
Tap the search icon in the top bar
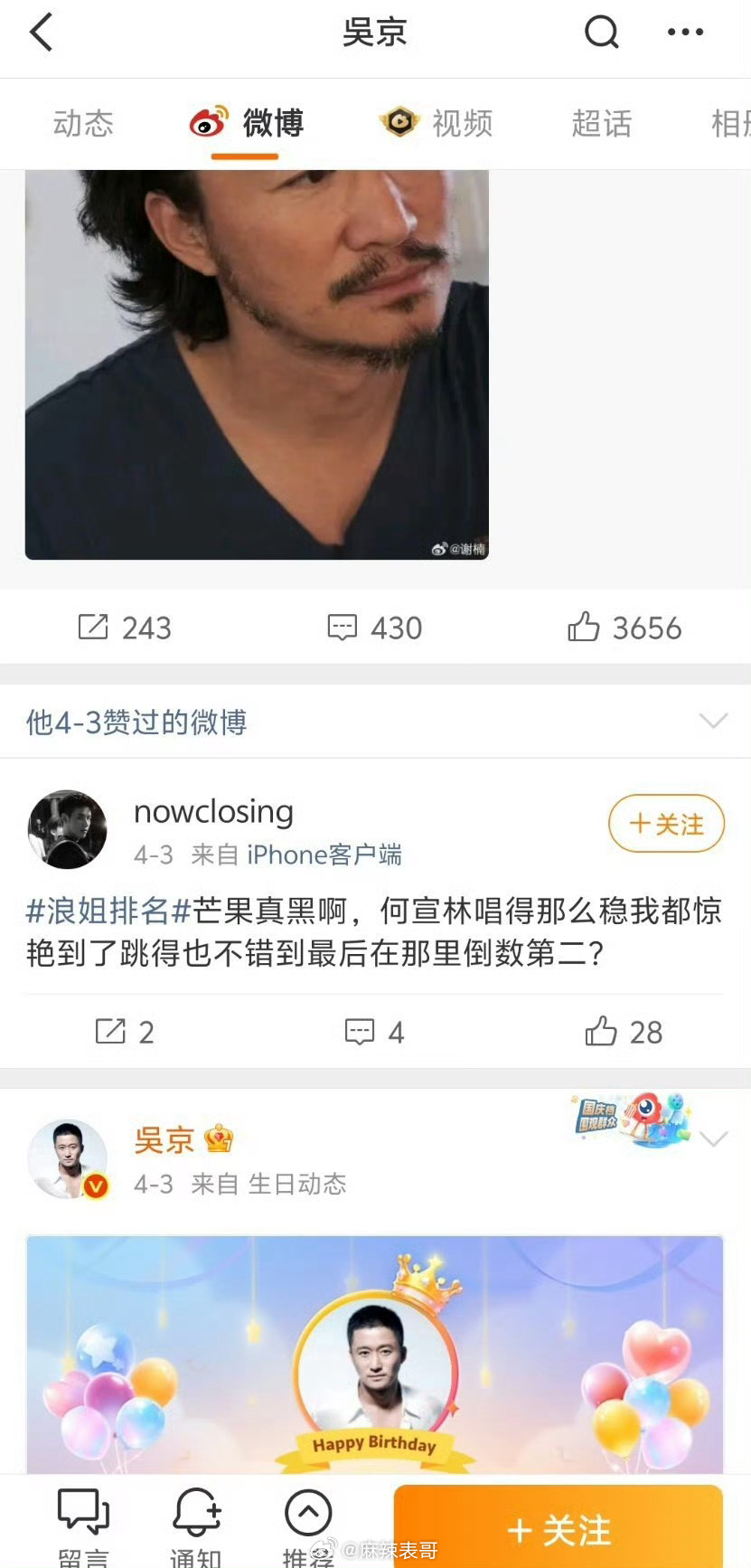[x=600, y=33]
